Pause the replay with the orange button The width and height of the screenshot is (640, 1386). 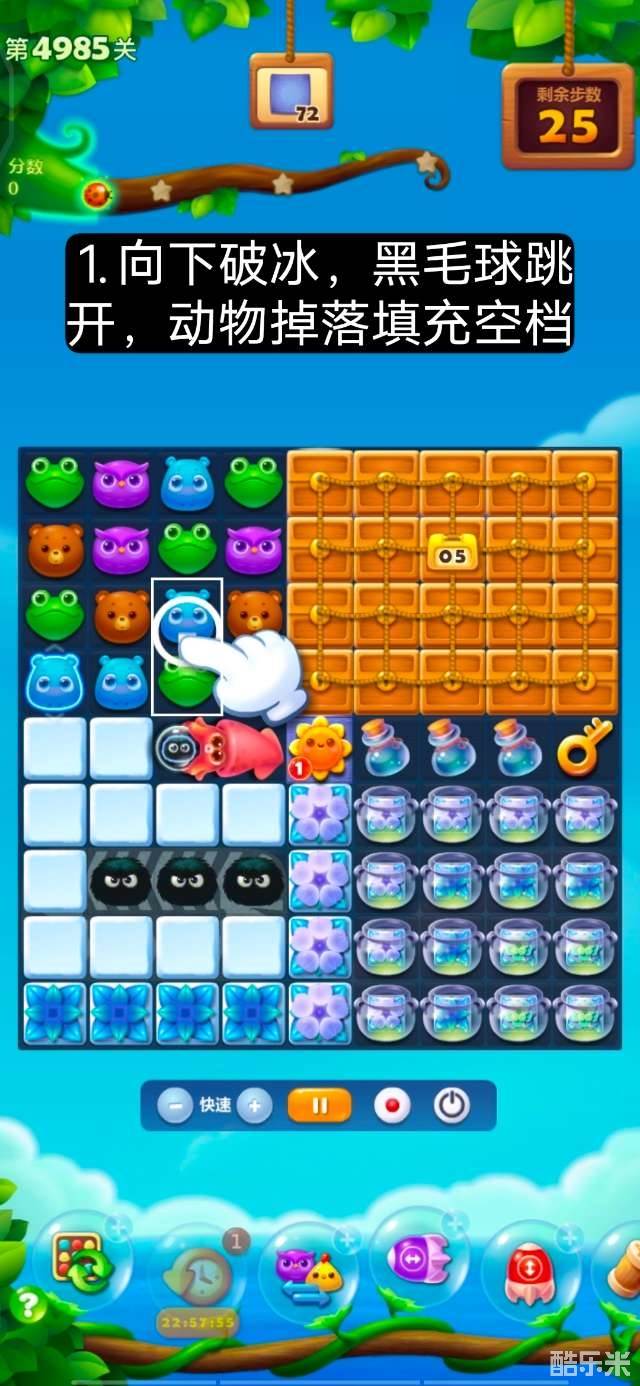click(320, 1106)
